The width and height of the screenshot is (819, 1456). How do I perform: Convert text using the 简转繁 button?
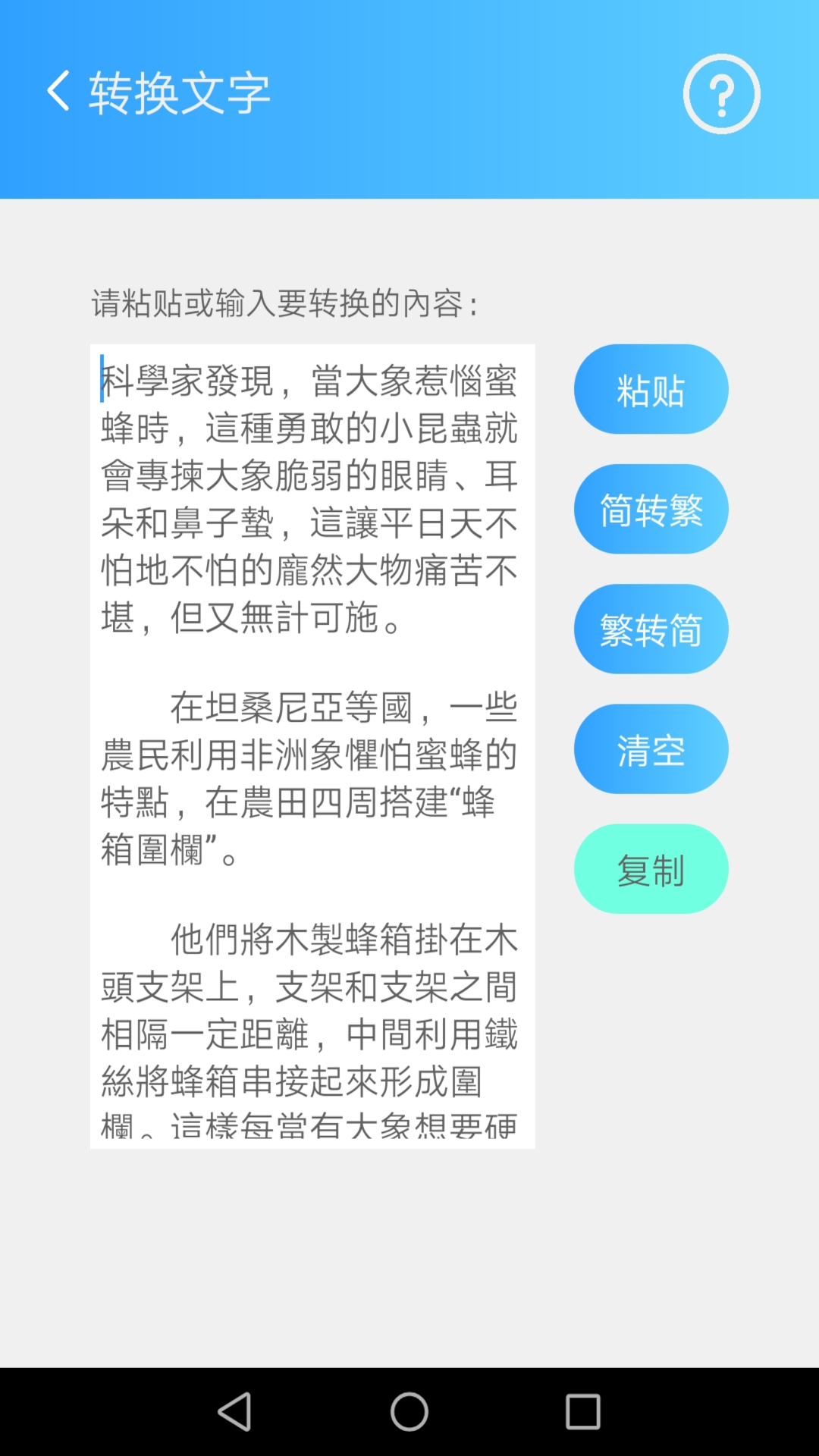[x=650, y=509]
